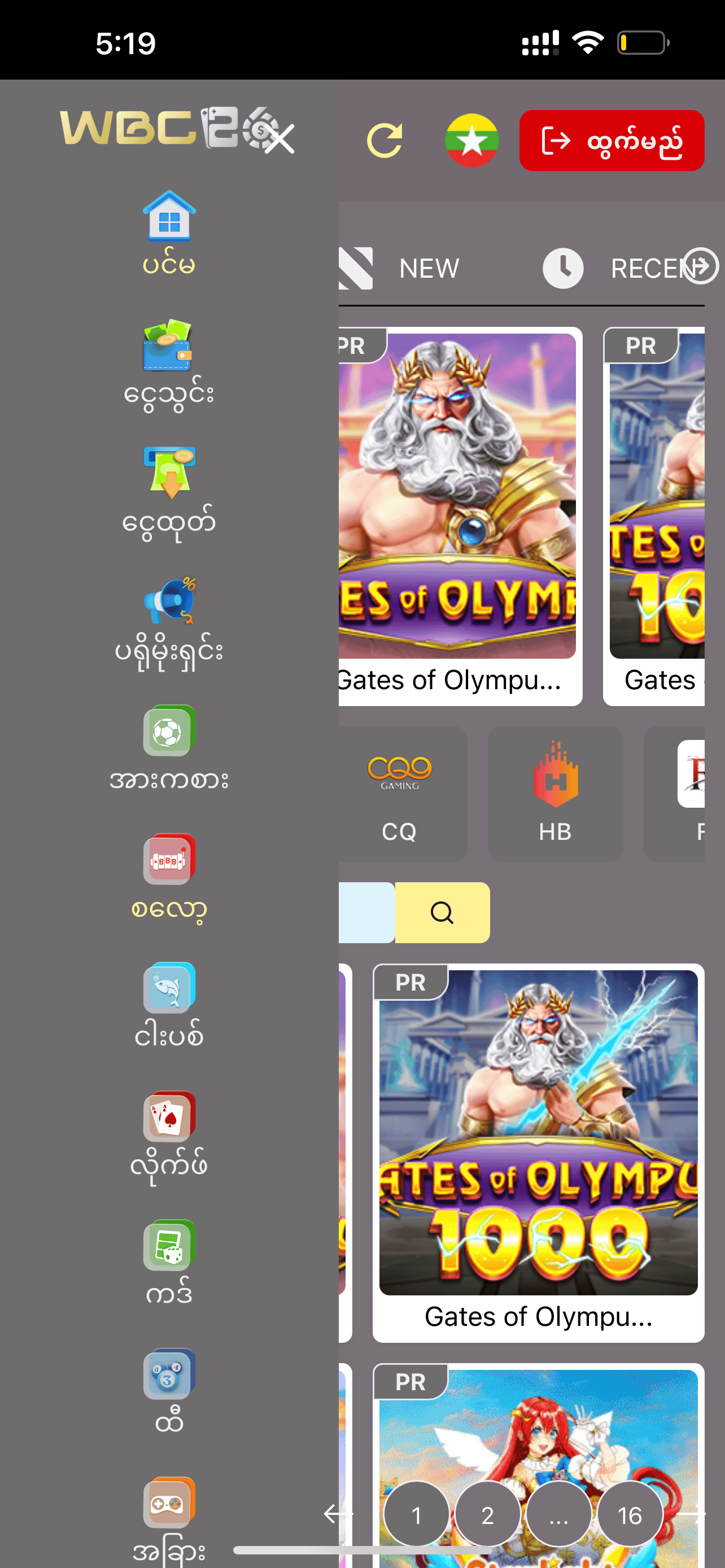Select the အားကစား sports category

(x=169, y=748)
